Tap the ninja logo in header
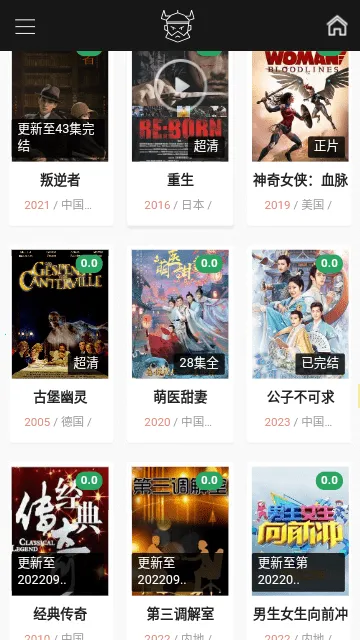This screenshot has width=360, height=640. tap(178, 26)
